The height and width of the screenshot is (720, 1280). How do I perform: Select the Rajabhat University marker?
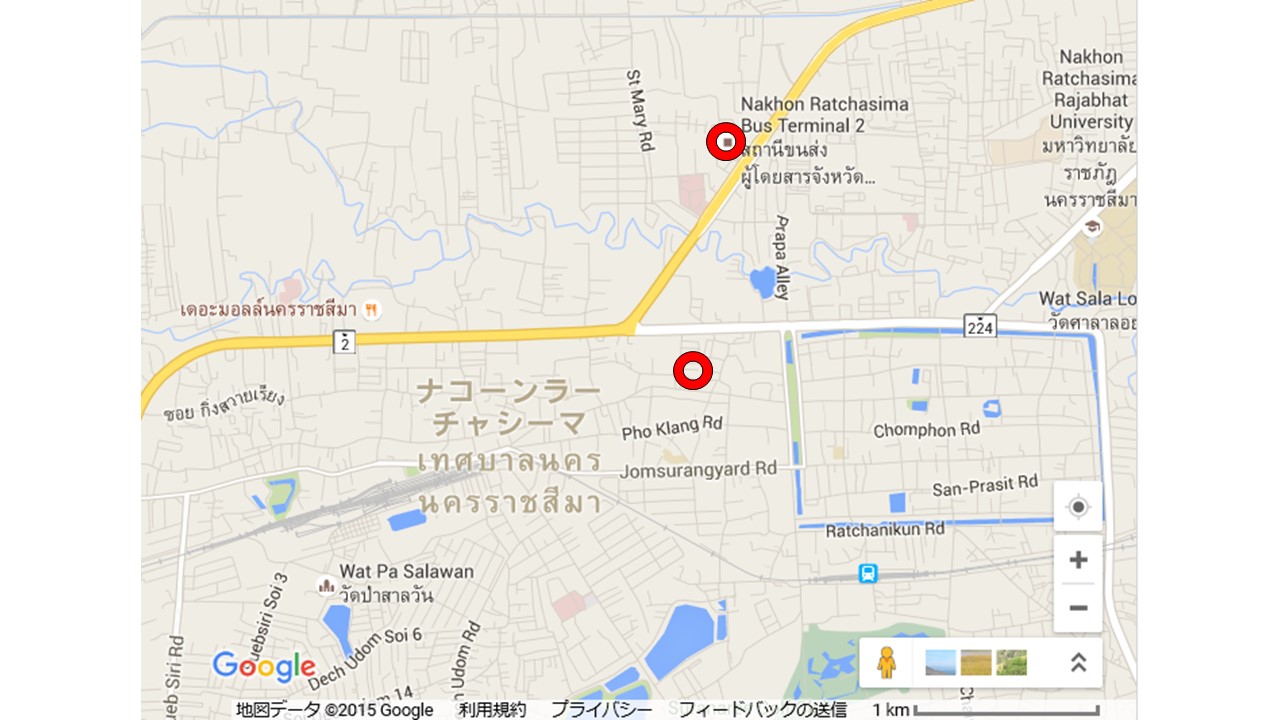[x=1092, y=228]
